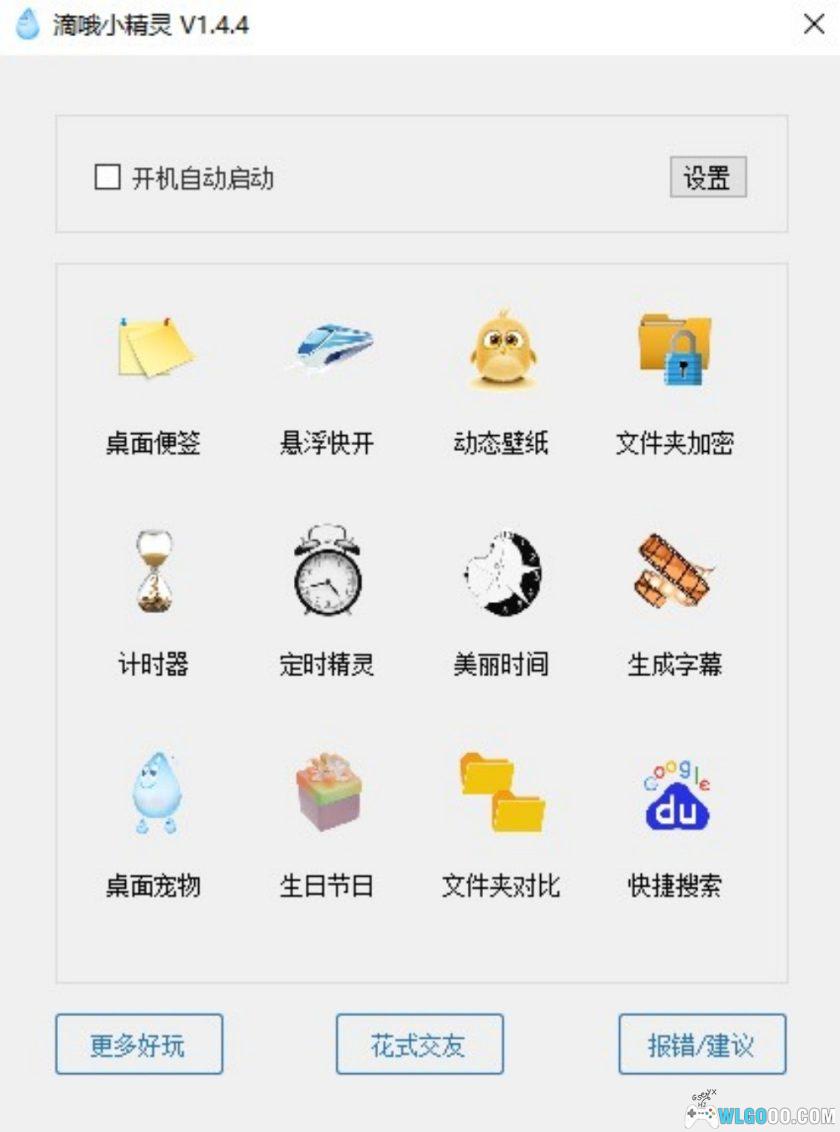
Task: Launch the 悬浮快开 quick launcher
Action: pos(327,385)
